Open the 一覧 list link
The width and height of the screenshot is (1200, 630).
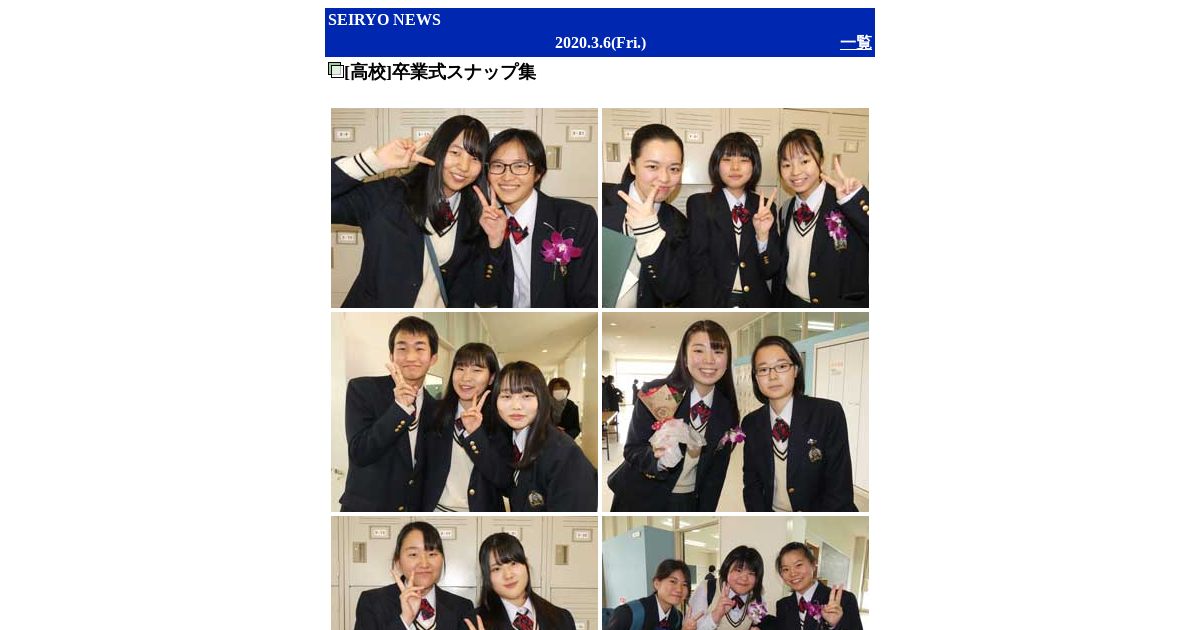pos(855,43)
